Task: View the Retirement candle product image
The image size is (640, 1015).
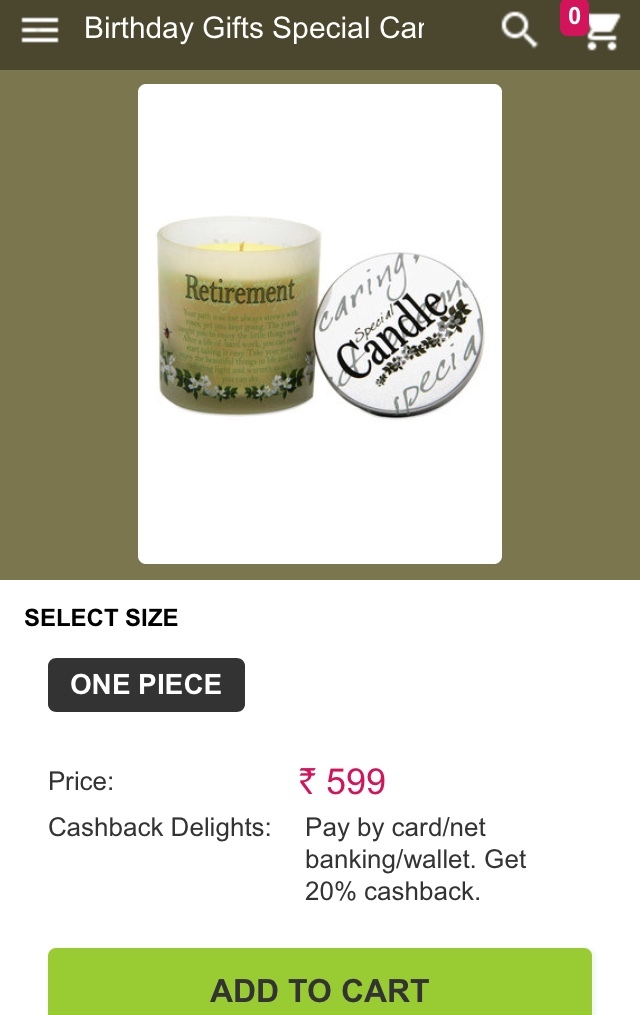Action: coord(320,323)
